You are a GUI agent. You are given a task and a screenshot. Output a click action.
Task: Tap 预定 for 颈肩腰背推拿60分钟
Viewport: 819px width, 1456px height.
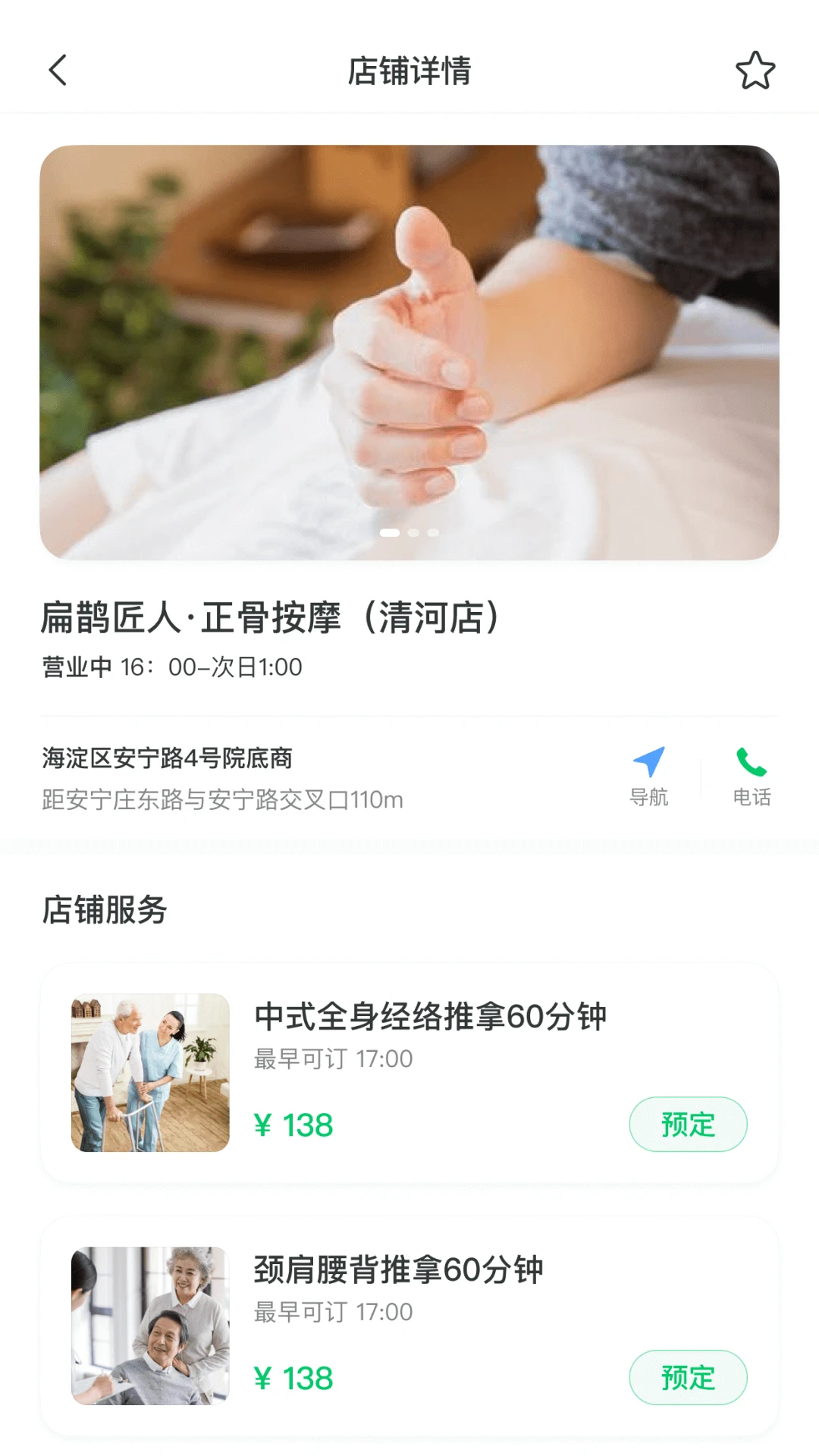tap(688, 1377)
